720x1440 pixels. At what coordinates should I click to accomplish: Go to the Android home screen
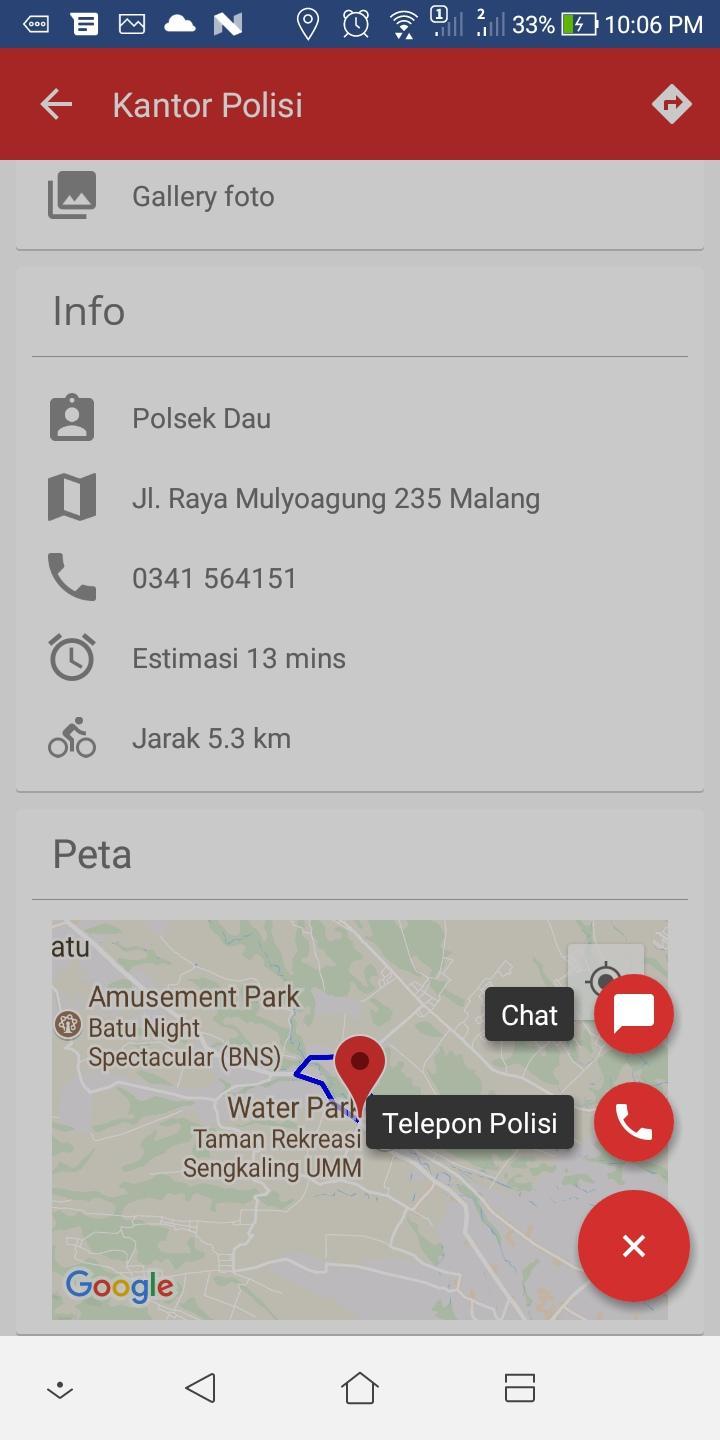[x=359, y=1388]
